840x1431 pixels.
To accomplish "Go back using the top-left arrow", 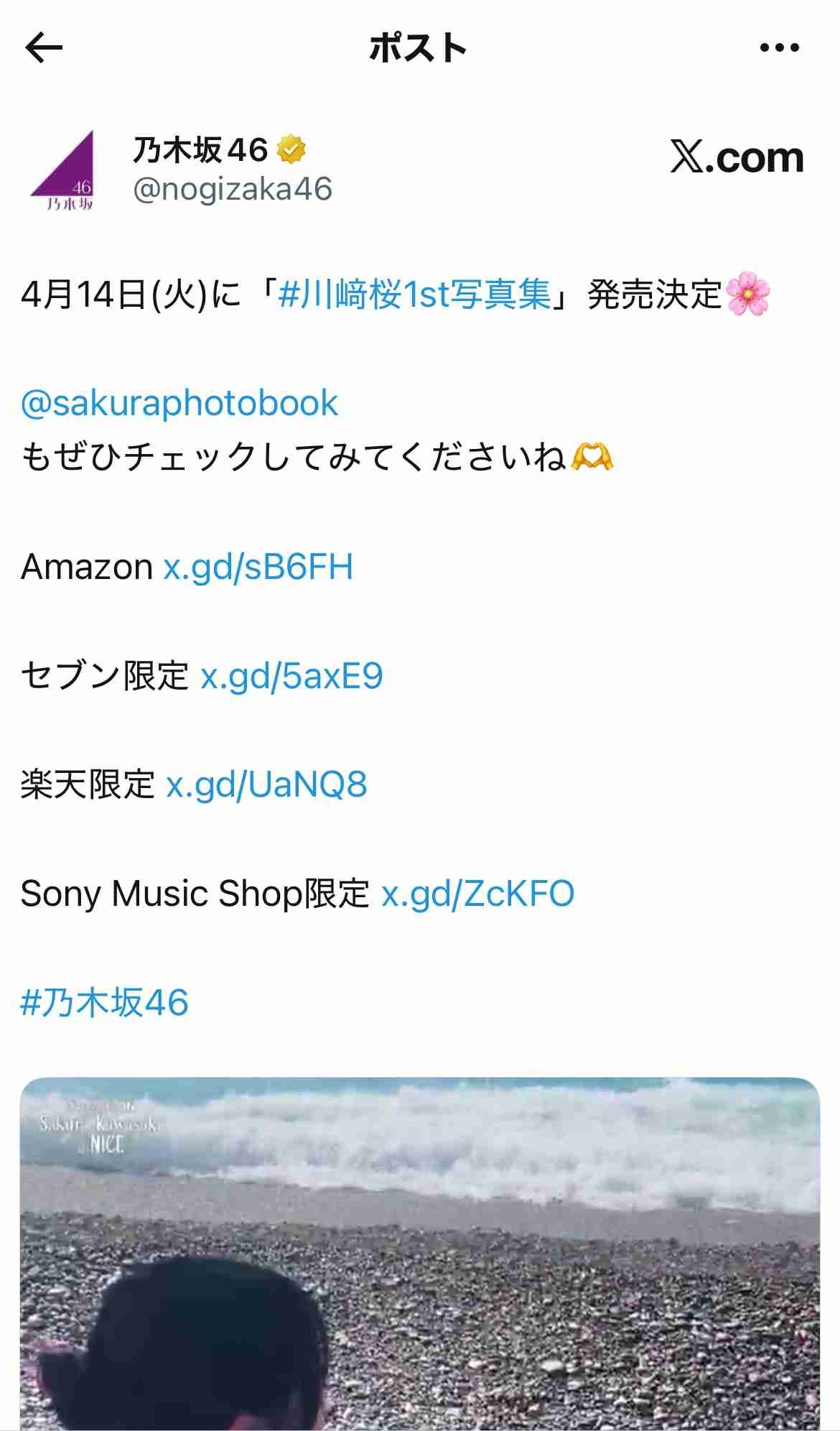I will pyautogui.click(x=45, y=48).
